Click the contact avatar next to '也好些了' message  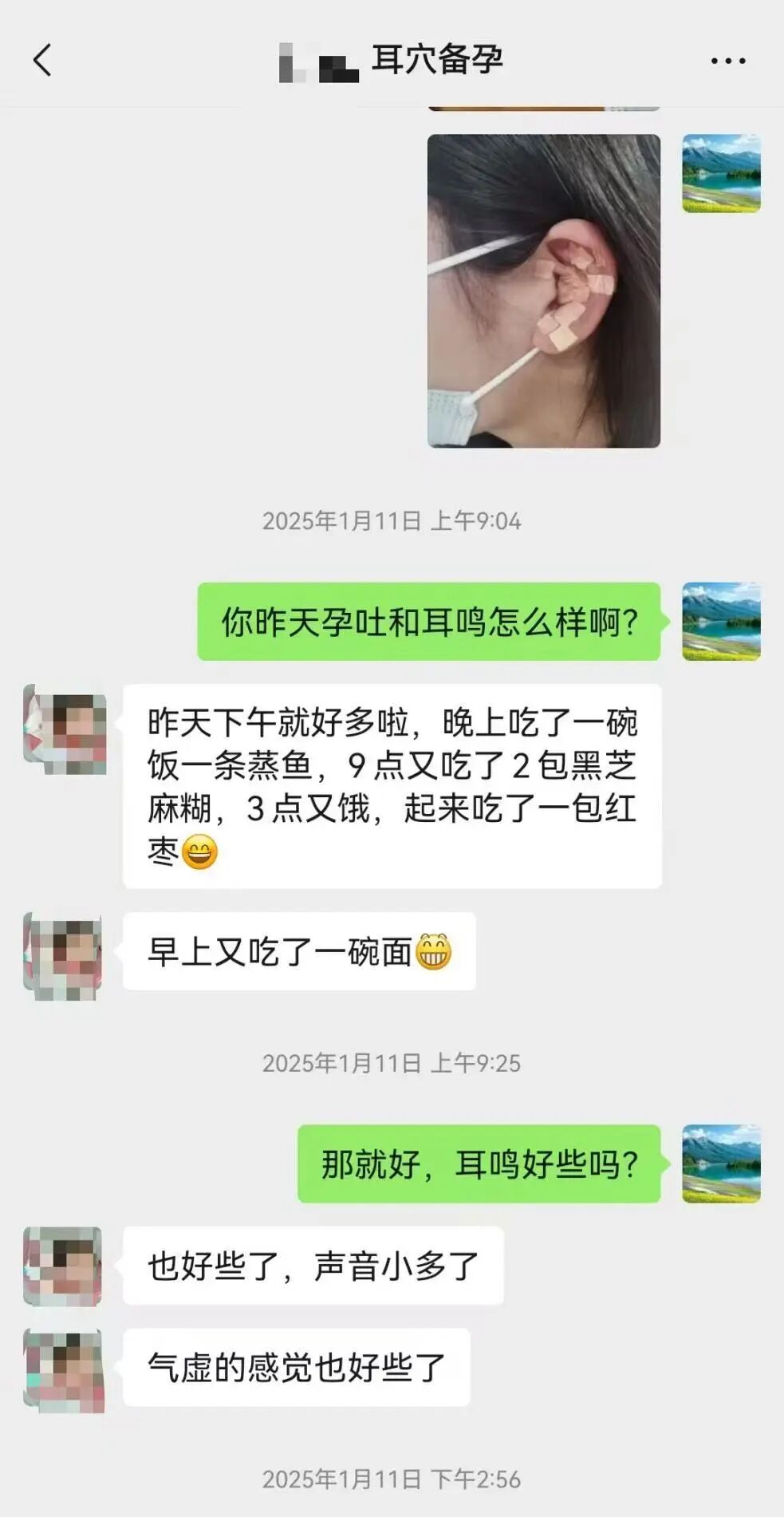pos(64,1265)
